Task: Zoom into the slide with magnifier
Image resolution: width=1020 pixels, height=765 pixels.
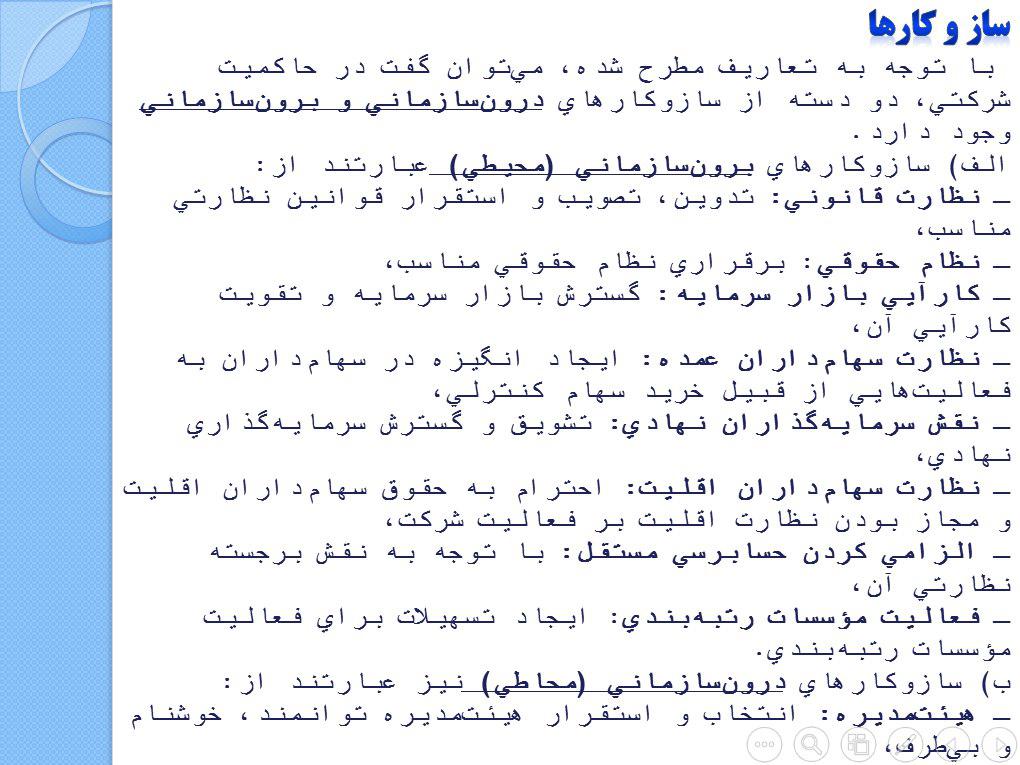Action: click(x=811, y=744)
